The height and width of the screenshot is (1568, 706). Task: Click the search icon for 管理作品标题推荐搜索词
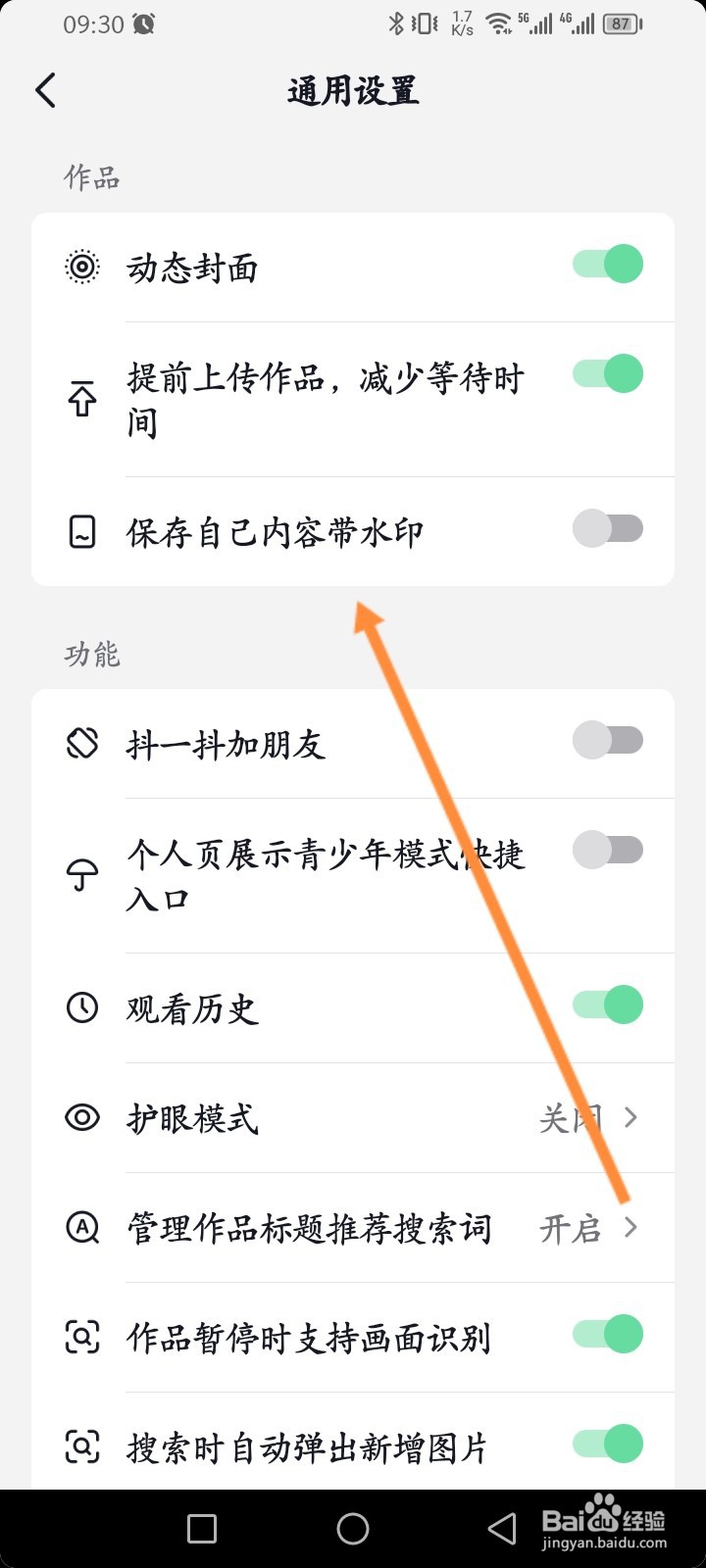point(82,1227)
